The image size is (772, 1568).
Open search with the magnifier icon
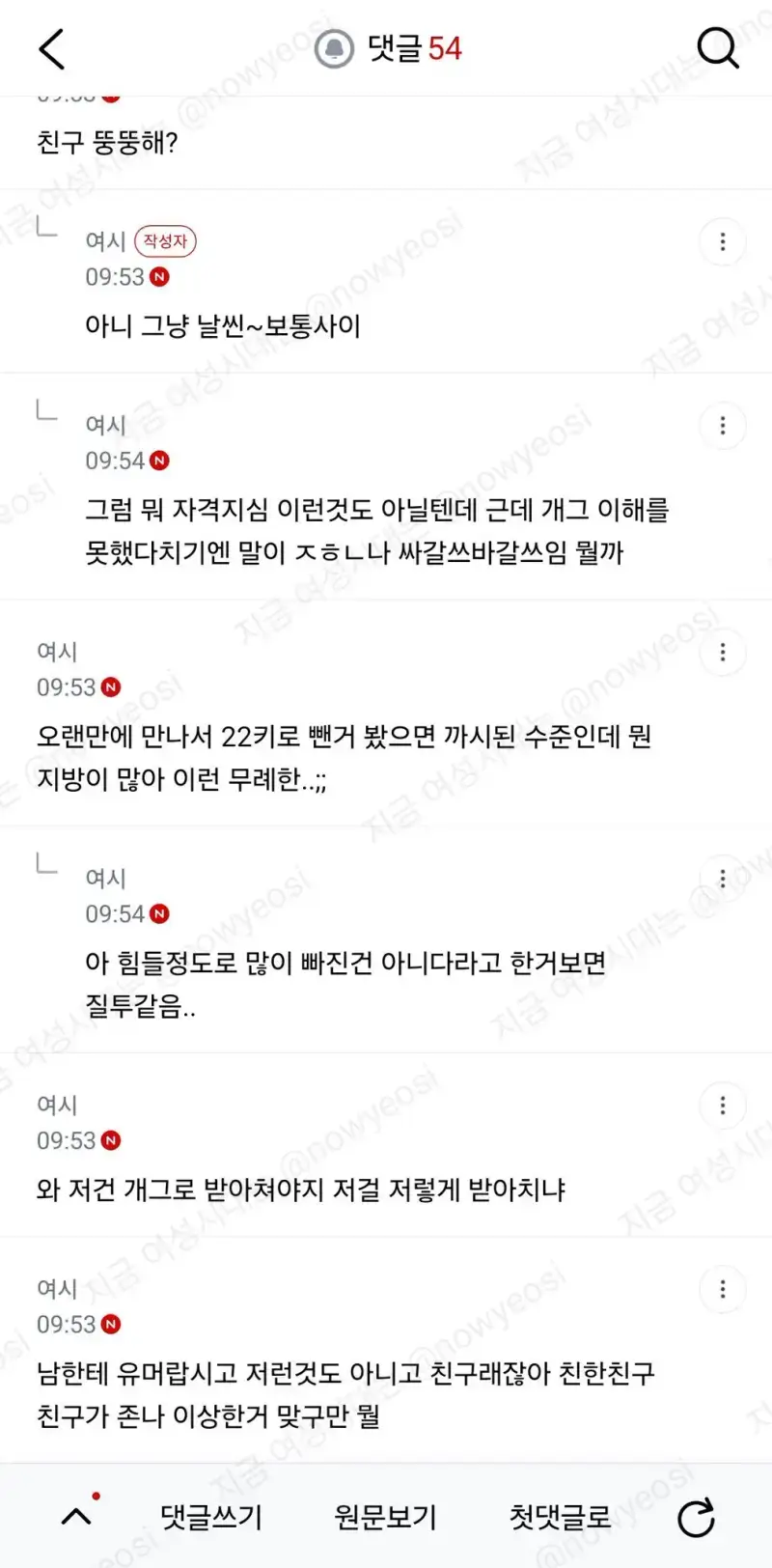pos(718,47)
